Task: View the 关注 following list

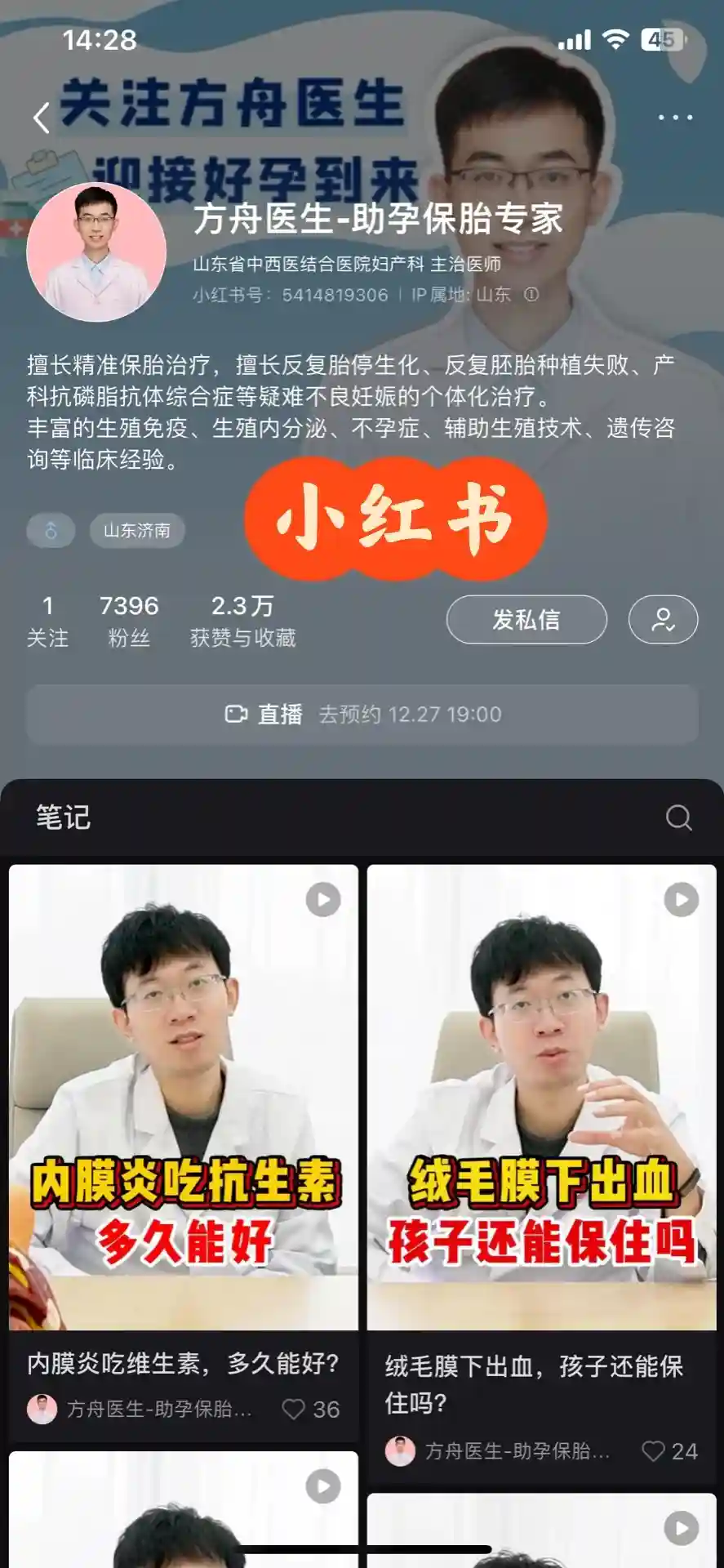Action: [47, 621]
